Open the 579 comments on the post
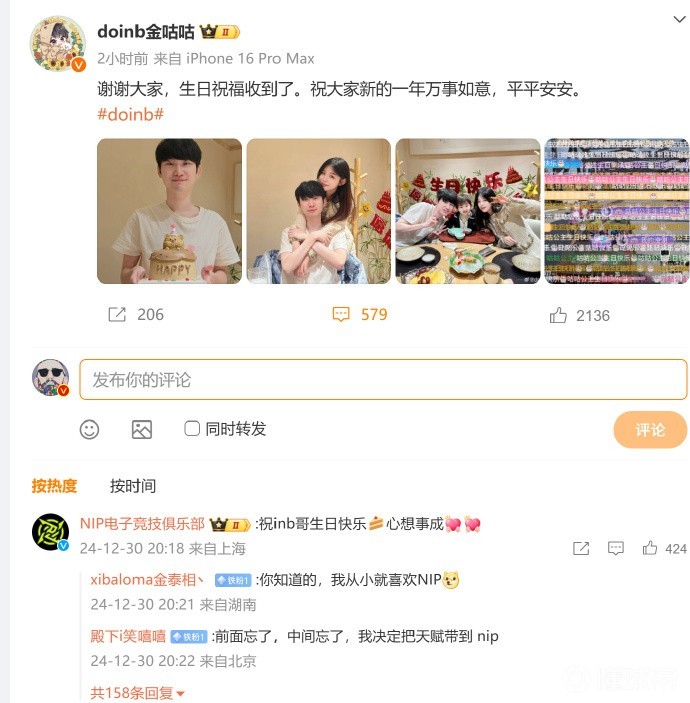Screen dimensions: 690x703 click(360, 314)
